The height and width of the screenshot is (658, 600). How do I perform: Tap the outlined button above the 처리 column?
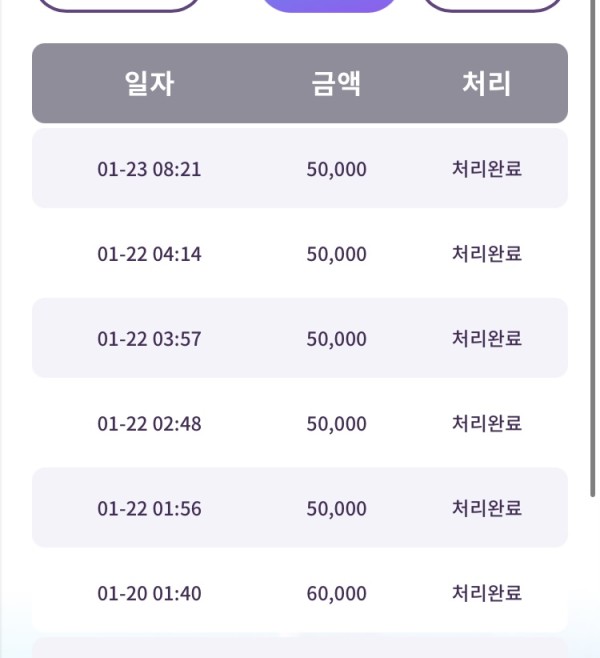(492, 4)
